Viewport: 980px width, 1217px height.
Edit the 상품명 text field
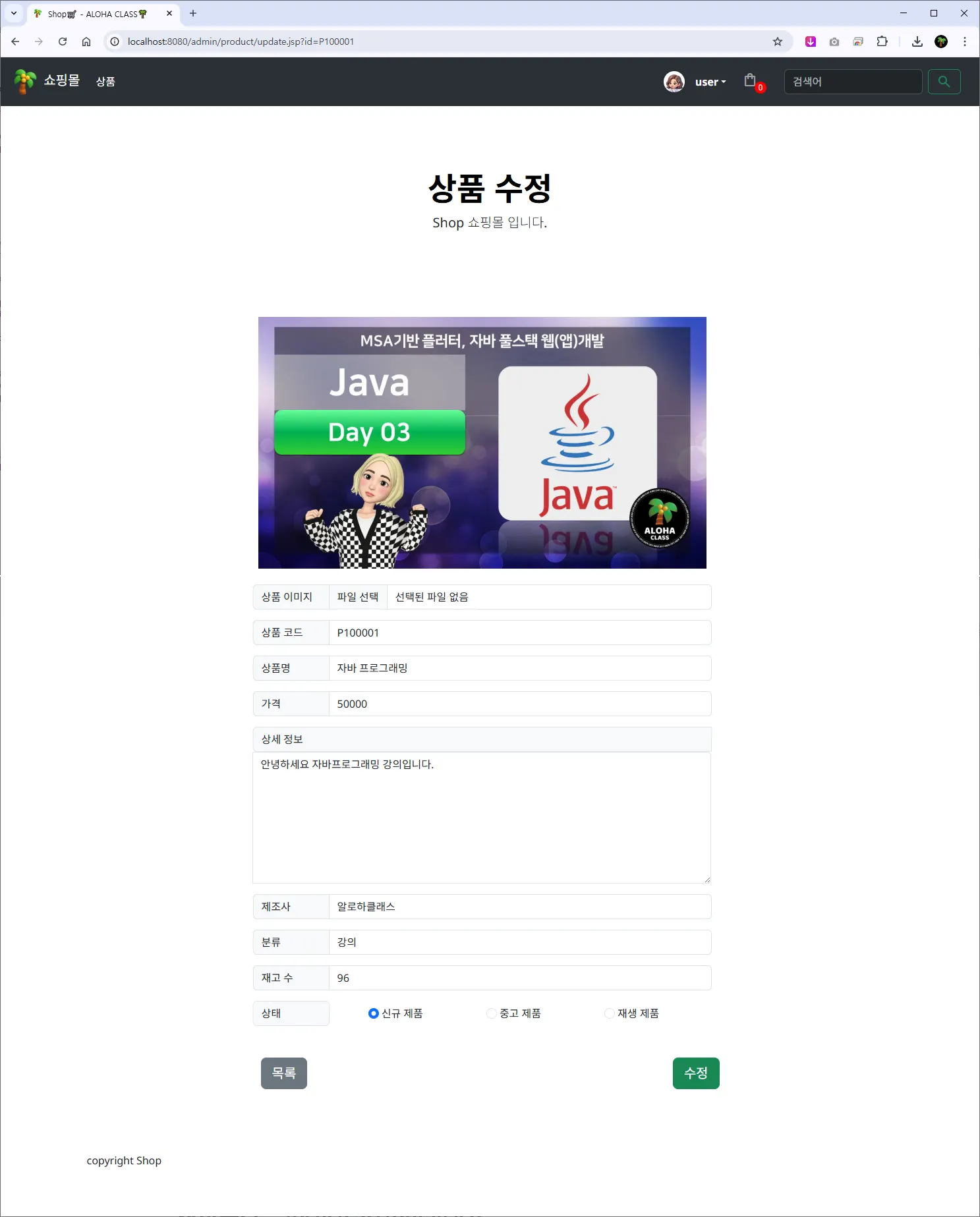tap(519, 668)
